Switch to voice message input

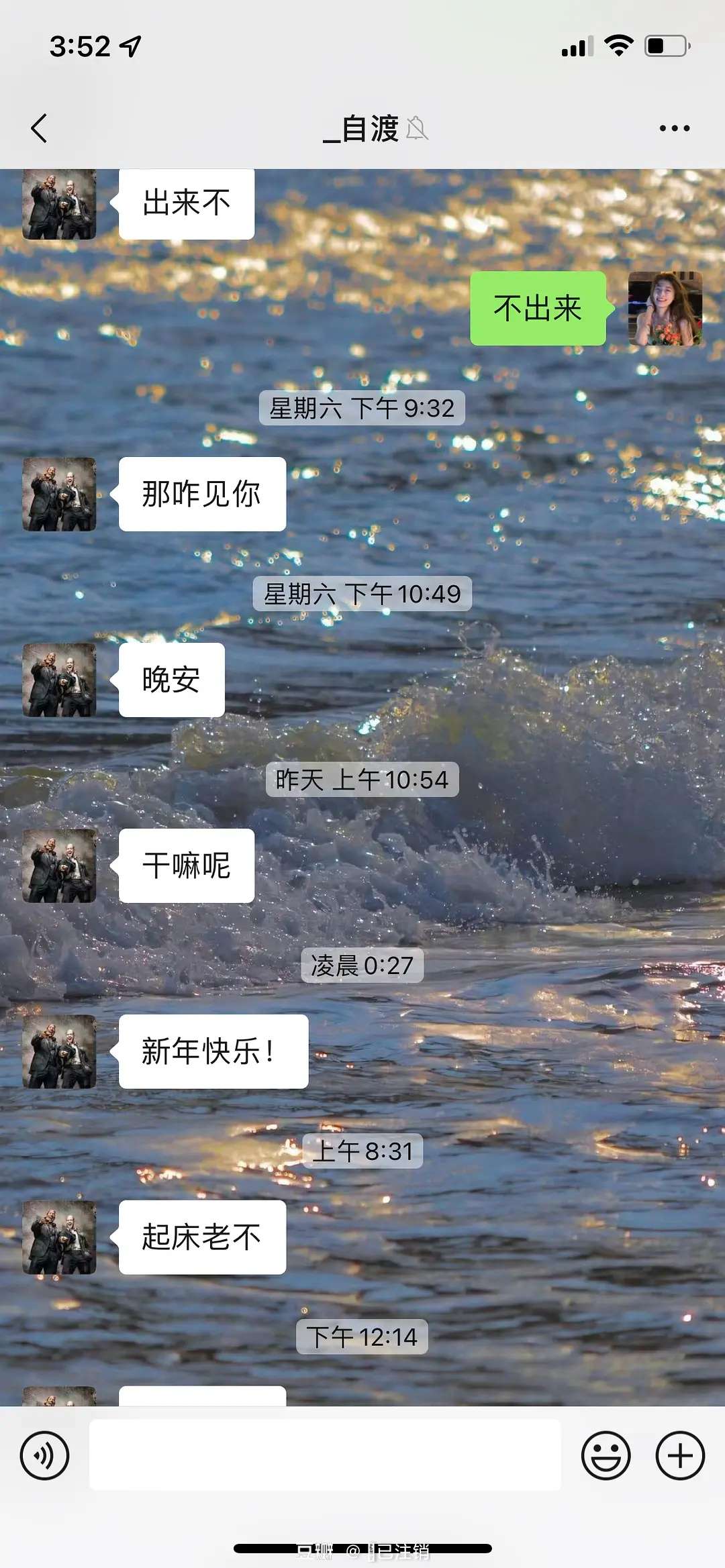[x=44, y=1455]
